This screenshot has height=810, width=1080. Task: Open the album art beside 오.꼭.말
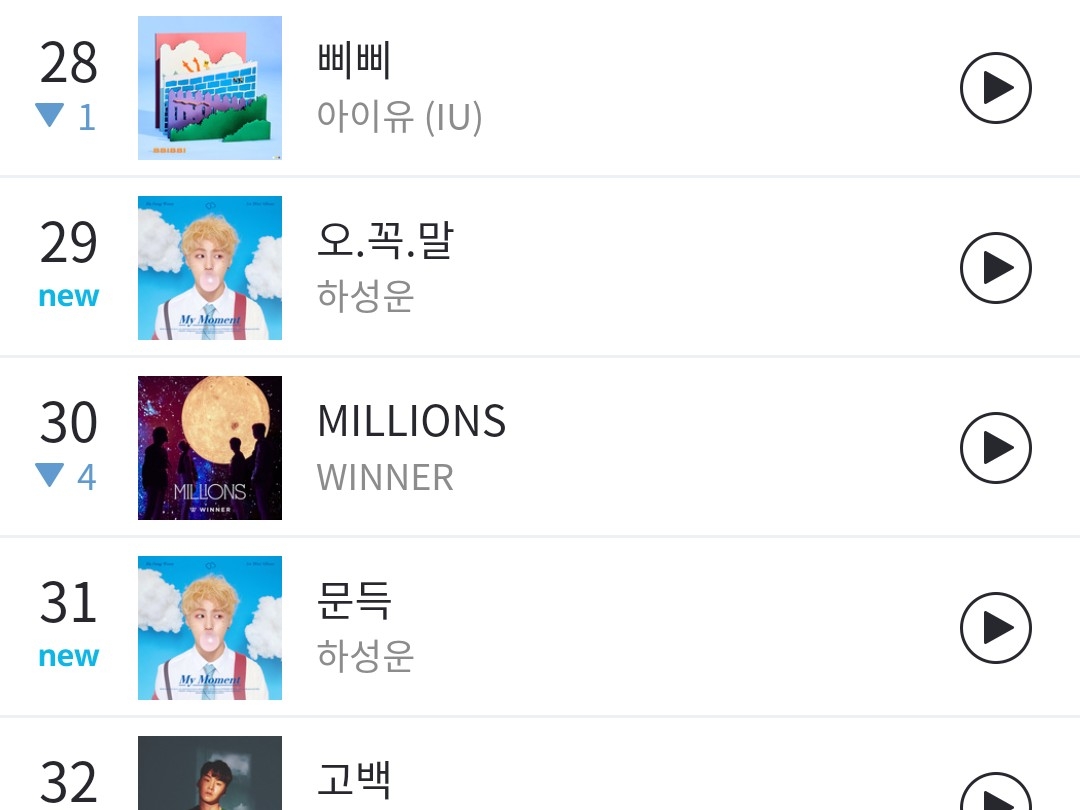tap(210, 268)
